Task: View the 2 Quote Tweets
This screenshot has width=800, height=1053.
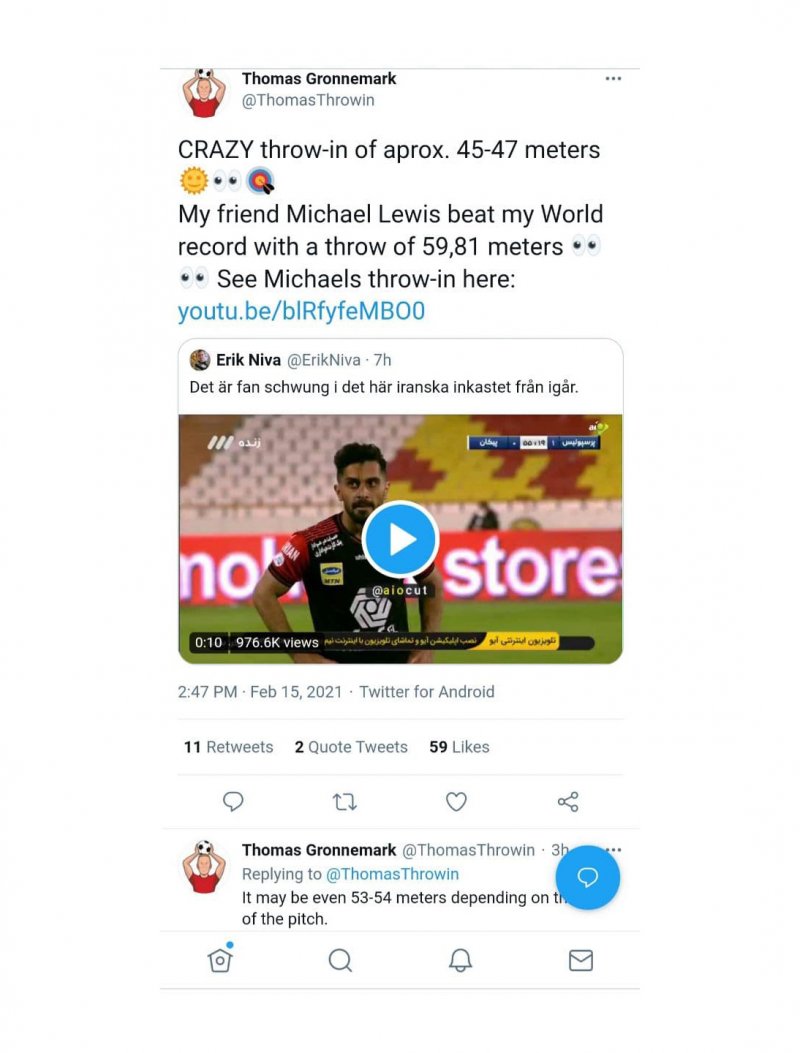Action: pos(351,747)
